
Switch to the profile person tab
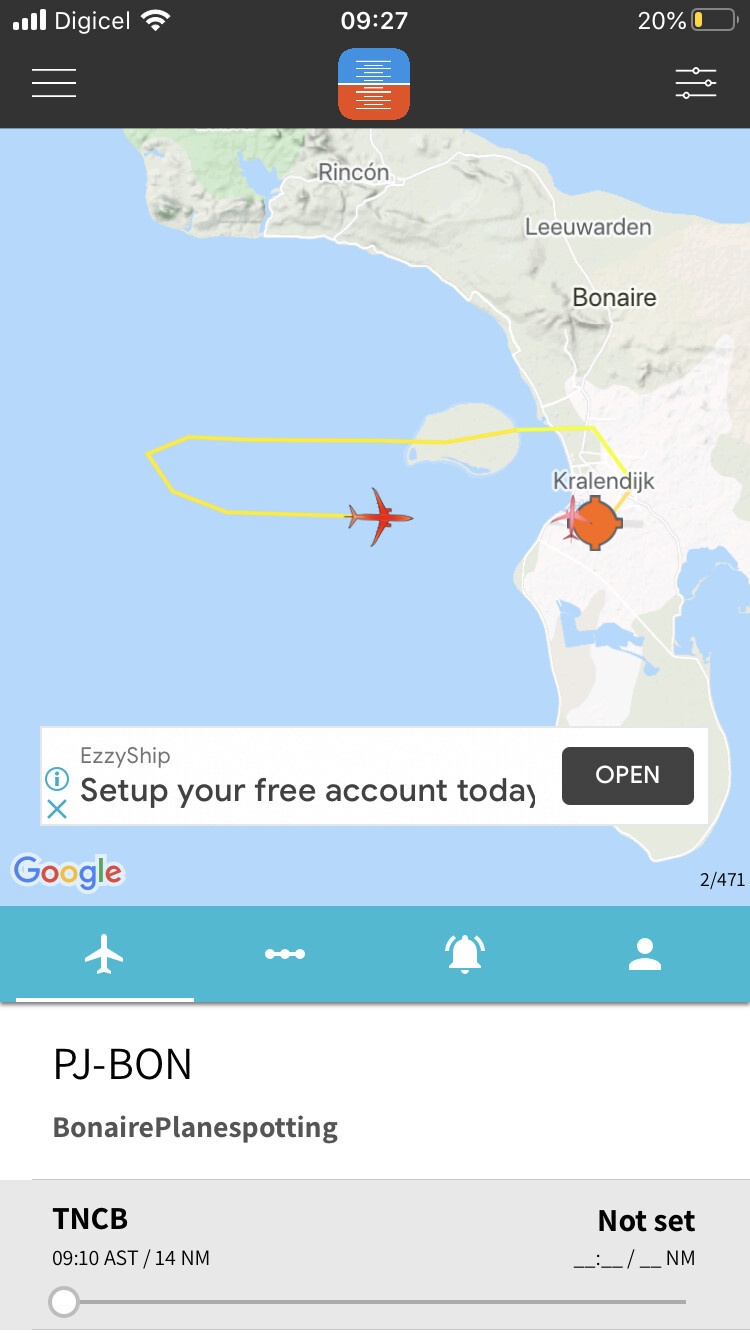pyautogui.click(x=646, y=954)
